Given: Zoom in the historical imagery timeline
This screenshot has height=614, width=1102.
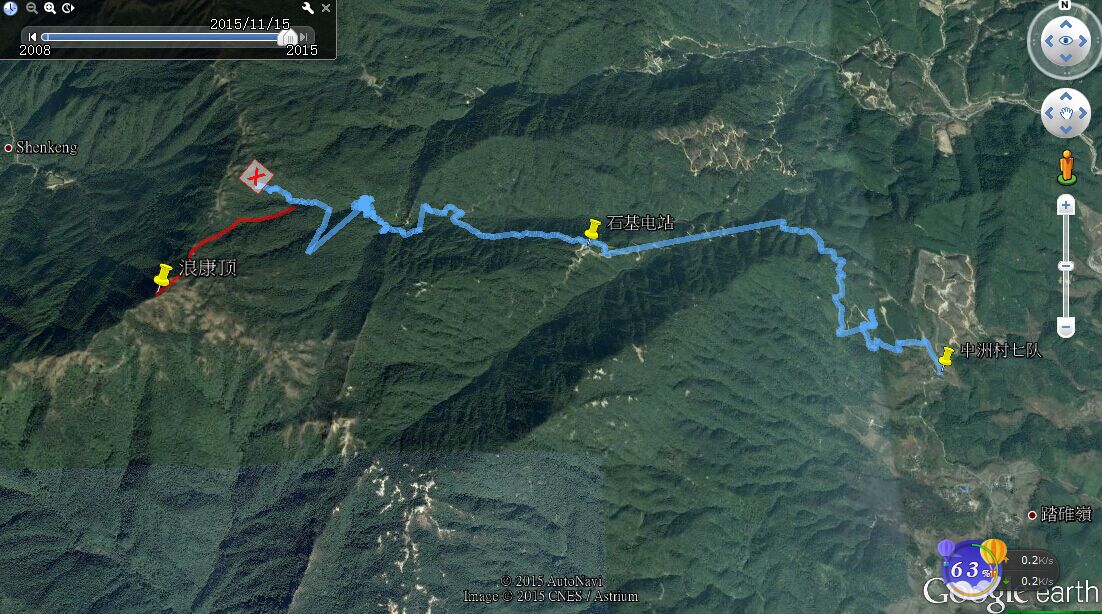Looking at the screenshot, I should click(49, 8).
